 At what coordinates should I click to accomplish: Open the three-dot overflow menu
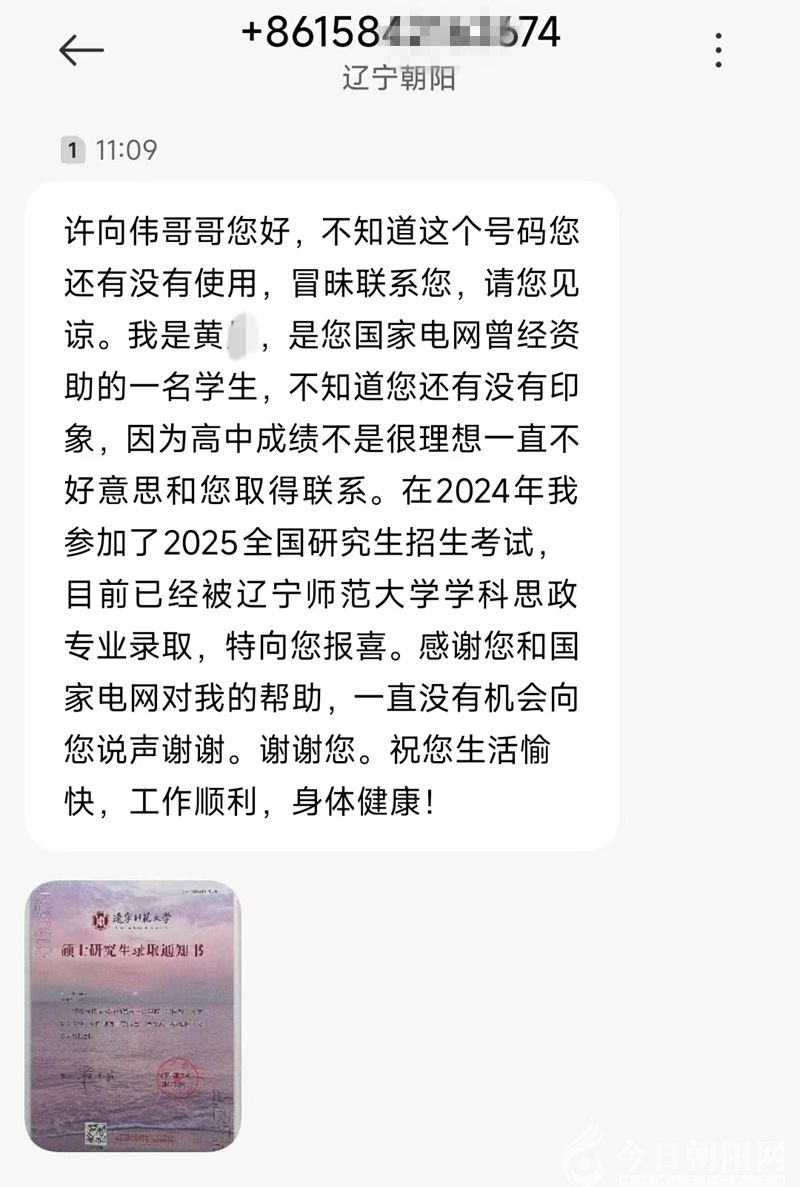(x=718, y=50)
